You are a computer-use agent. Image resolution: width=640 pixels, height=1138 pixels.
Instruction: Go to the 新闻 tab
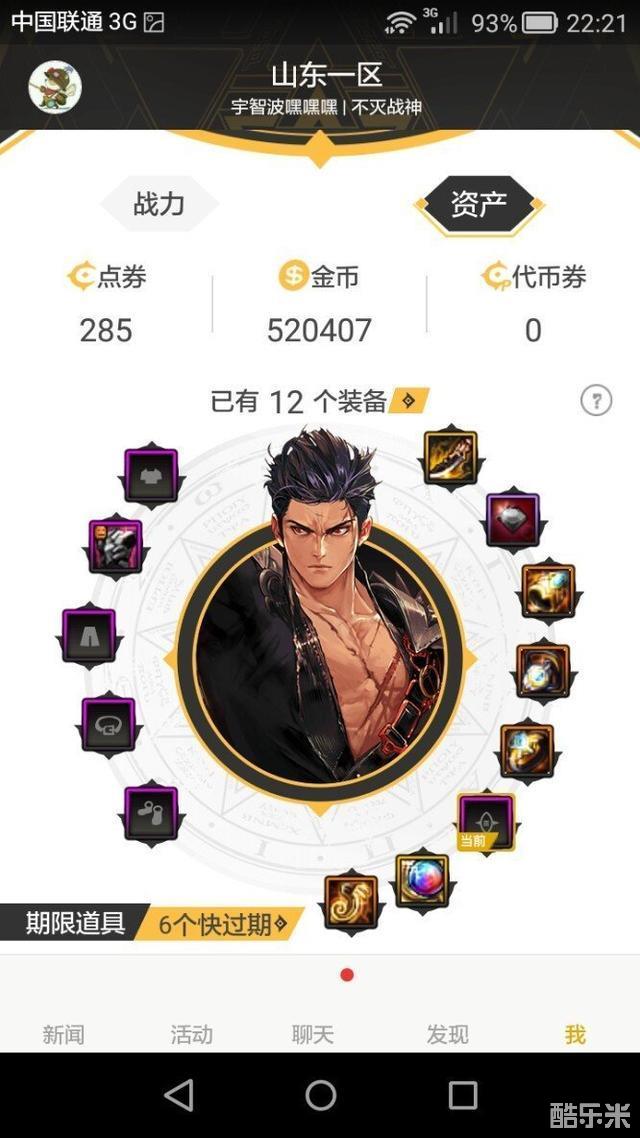[x=63, y=1034]
